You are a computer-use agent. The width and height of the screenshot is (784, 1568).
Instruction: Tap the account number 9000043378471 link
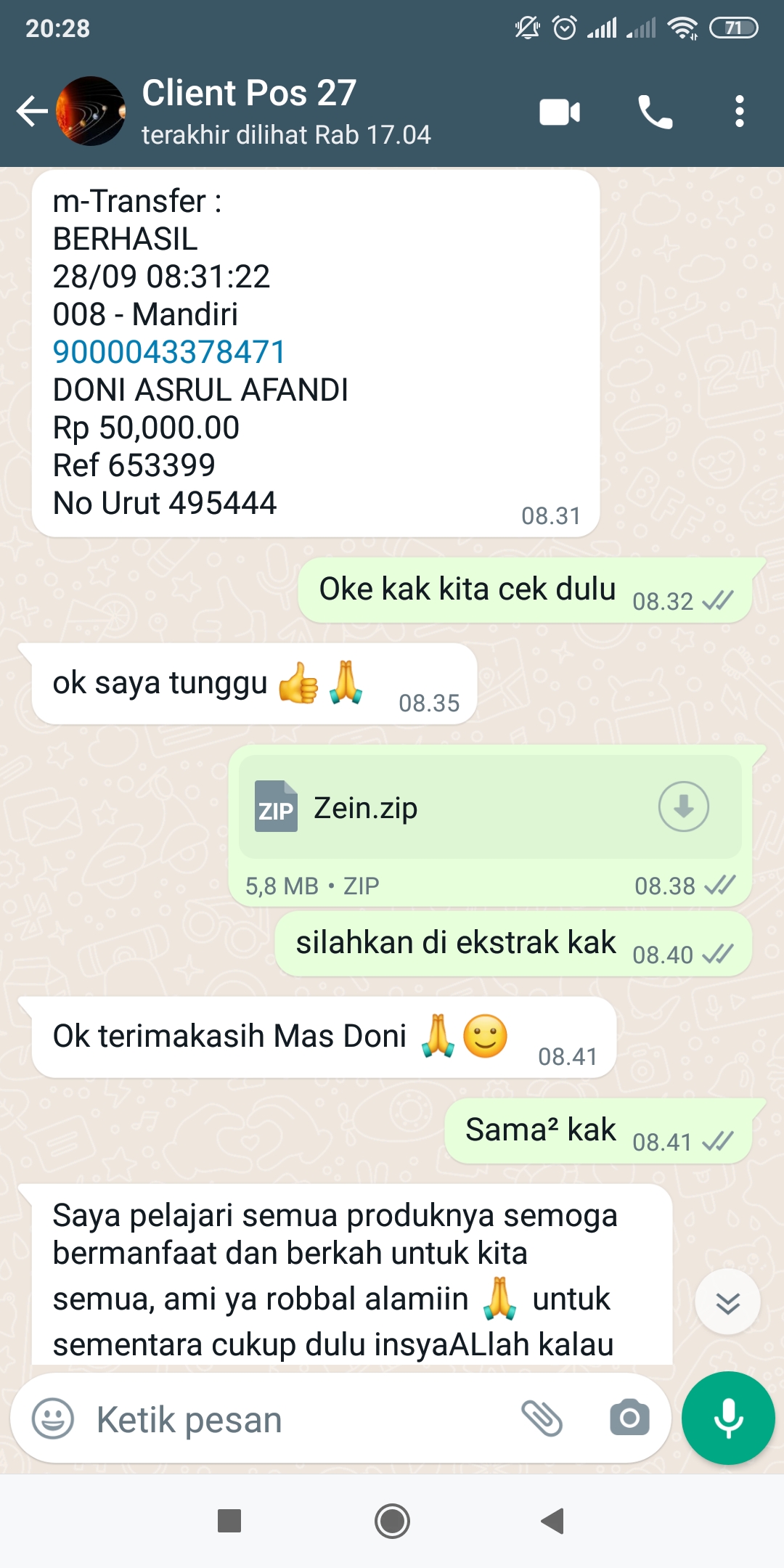click(x=169, y=352)
